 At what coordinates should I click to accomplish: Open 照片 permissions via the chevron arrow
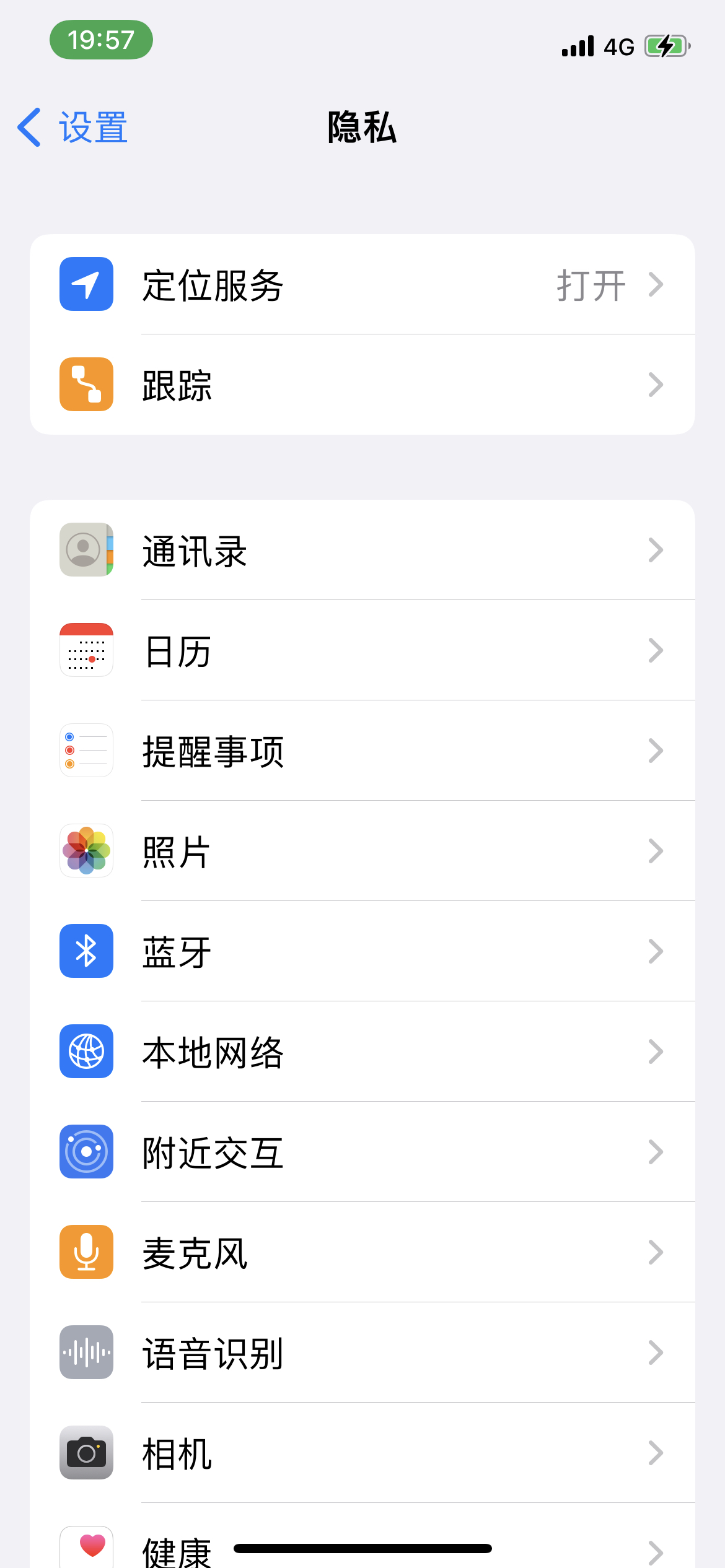coord(656,851)
